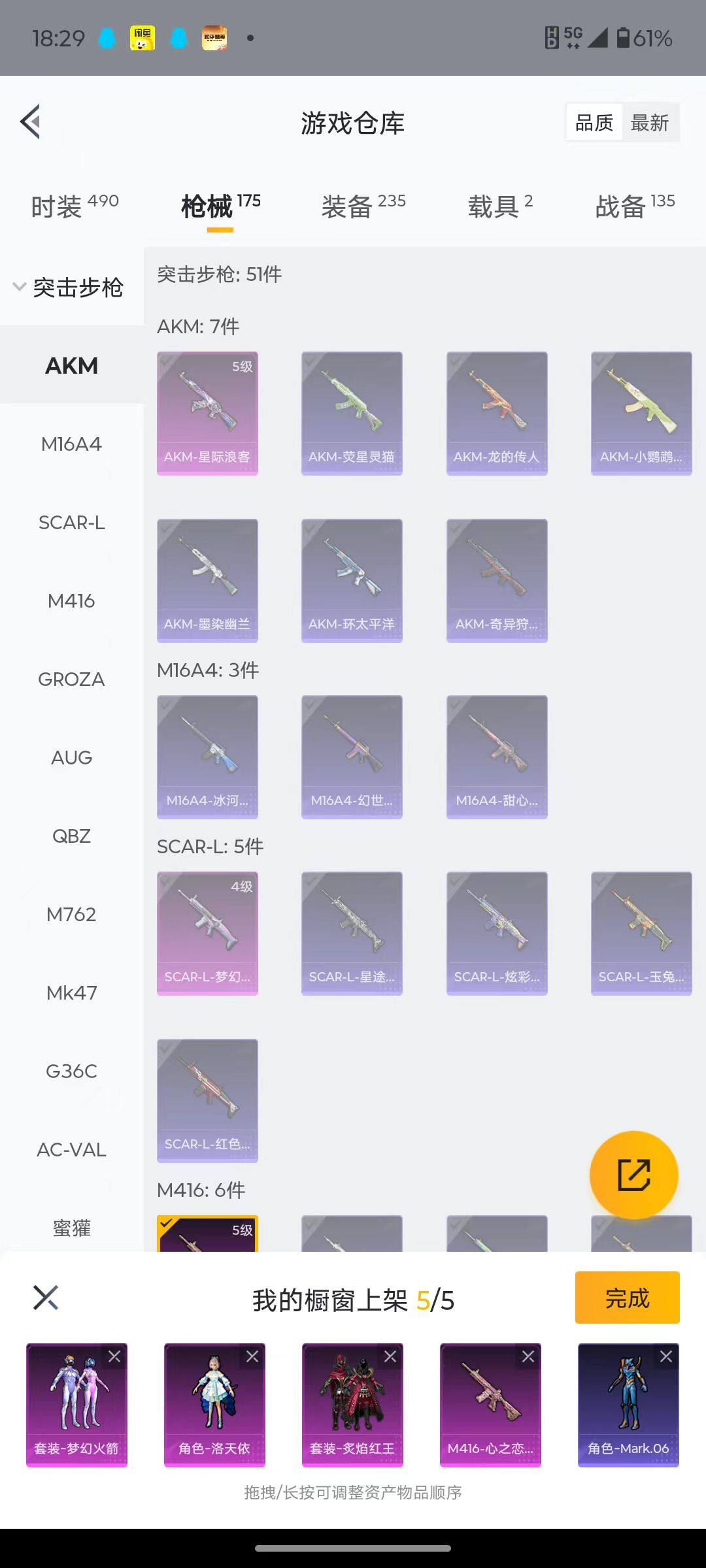Switch to the 时装 tab
The width and height of the screenshot is (706, 1568).
tap(75, 206)
